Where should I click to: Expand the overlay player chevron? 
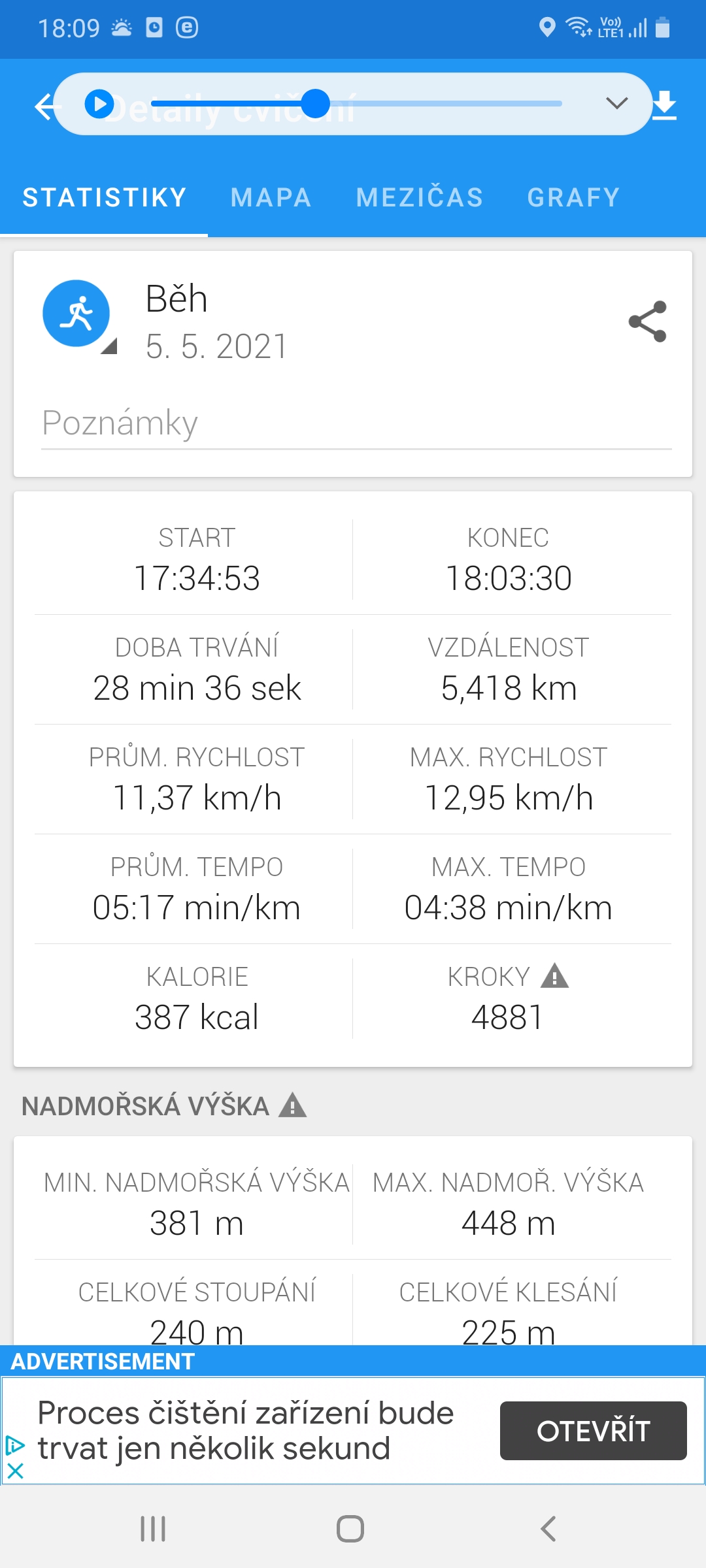(x=616, y=103)
